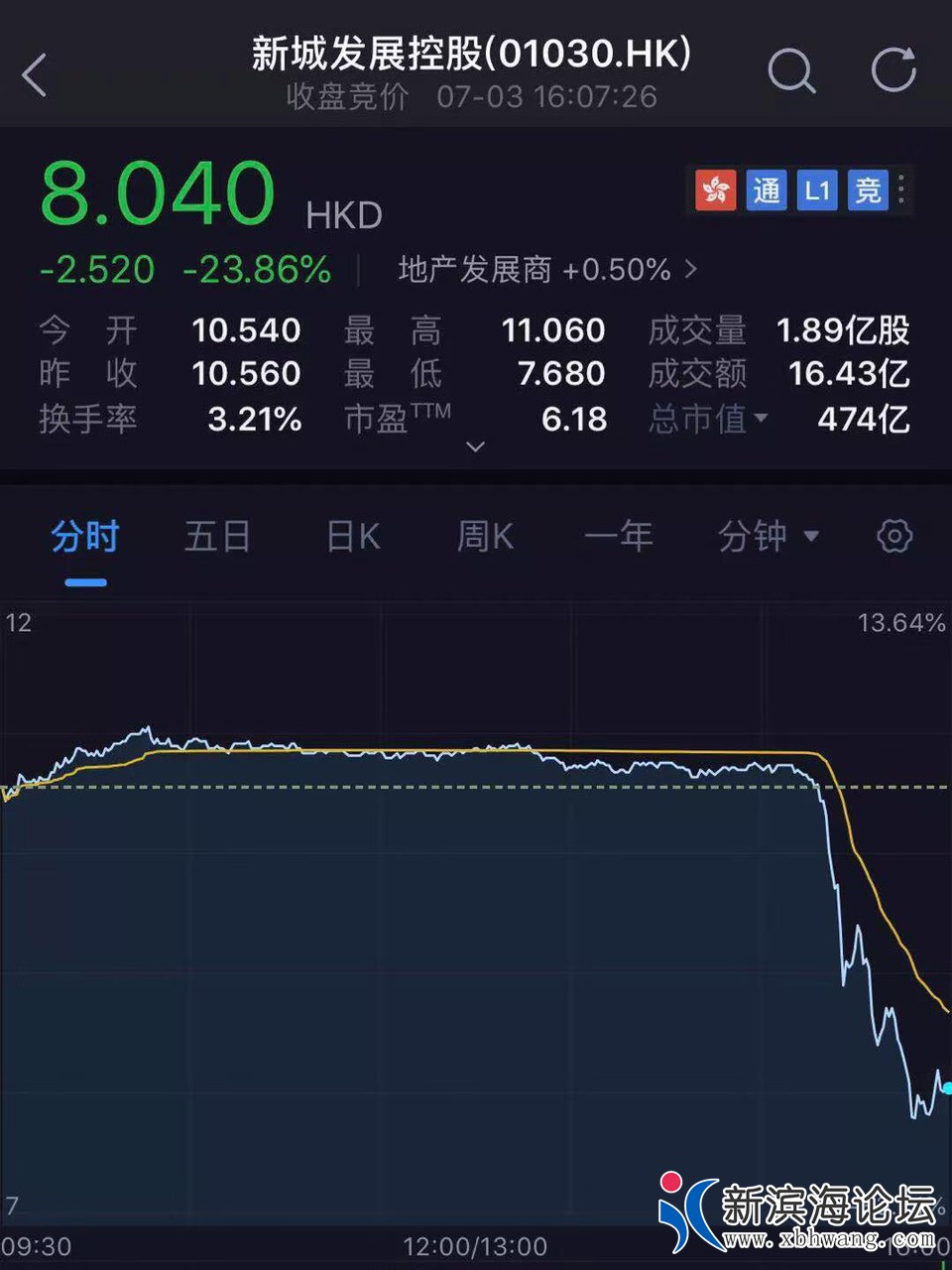Open chart settings gear icon
The image size is (952, 1270).
894,537
